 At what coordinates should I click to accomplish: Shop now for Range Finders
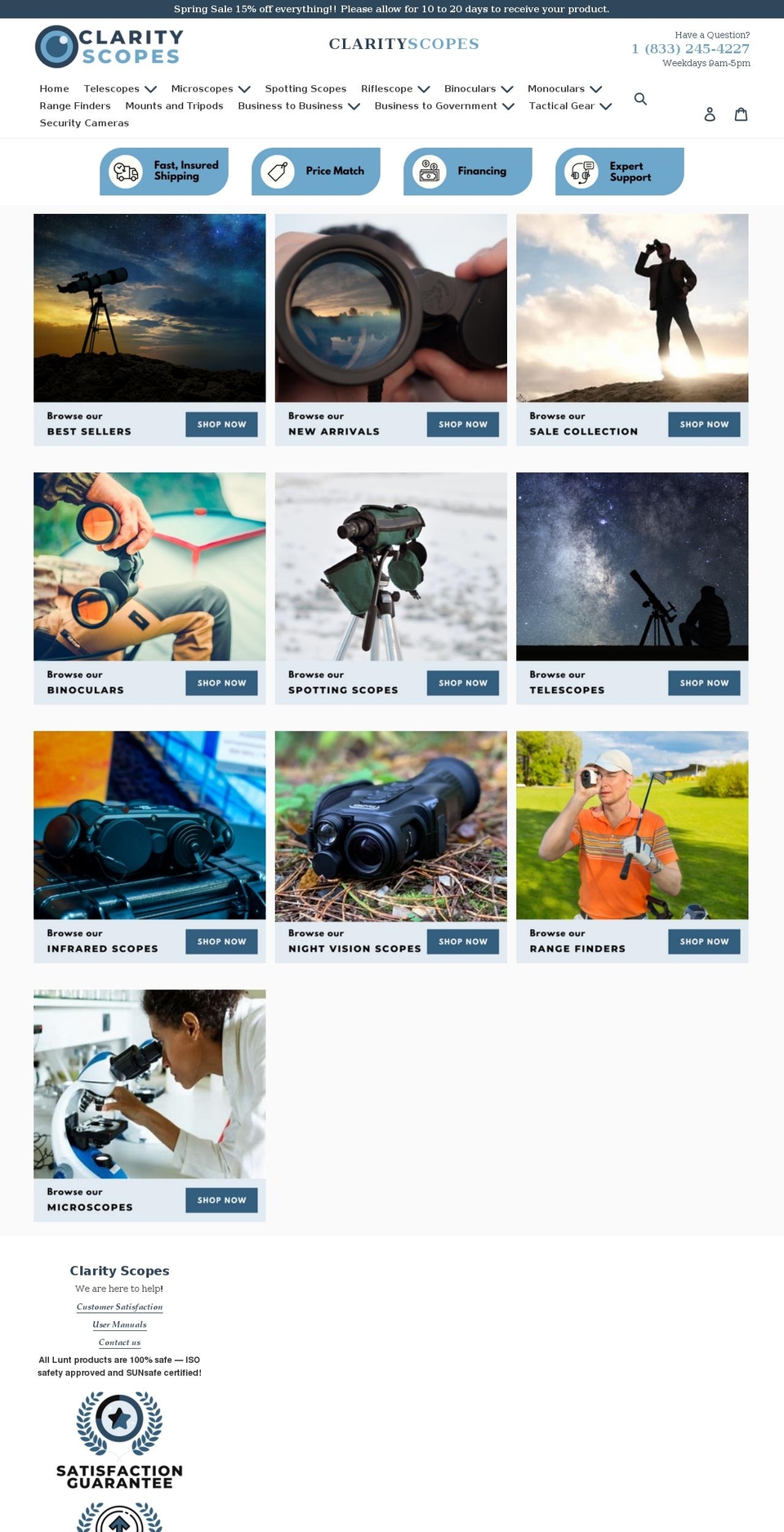[704, 941]
